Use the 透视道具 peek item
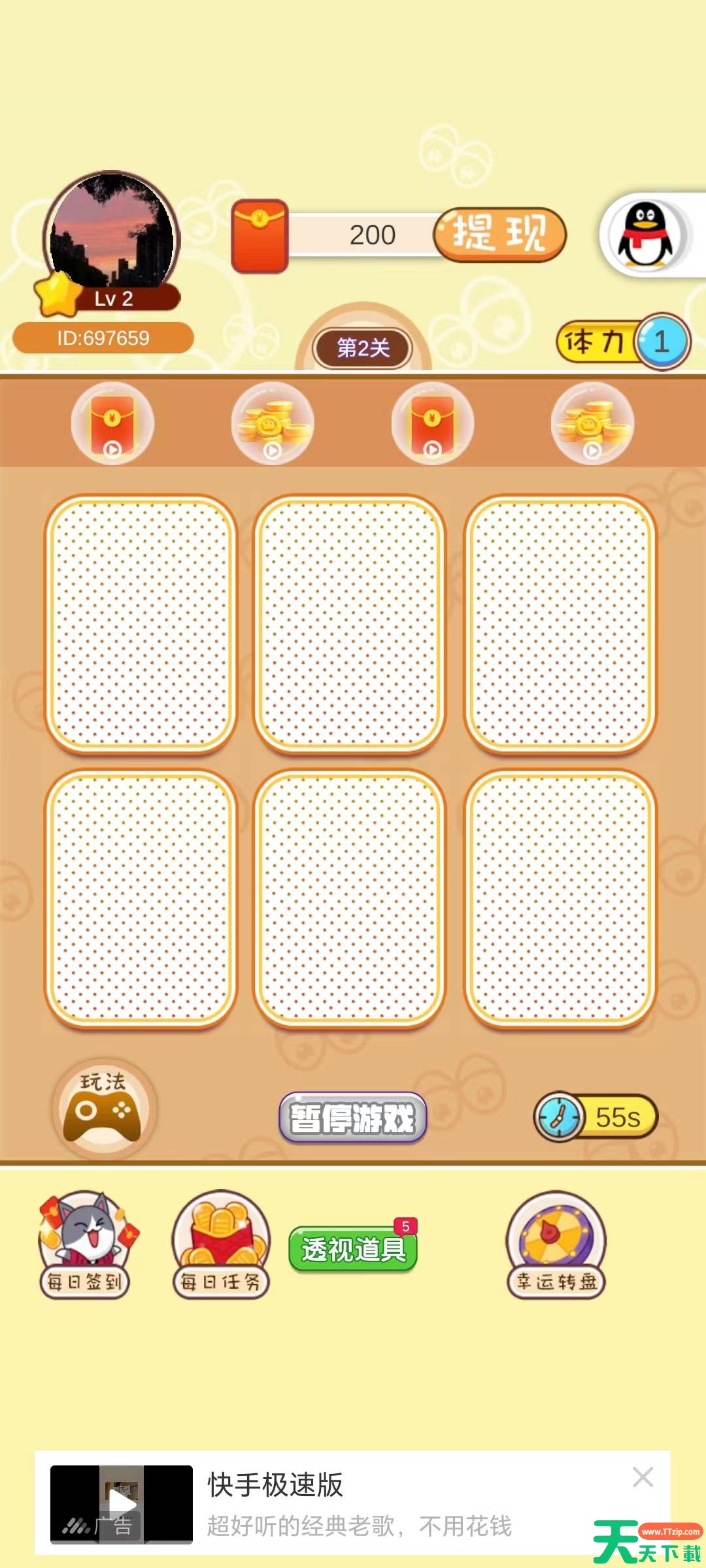The height and width of the screenshot is (1568, 706). point(353,1249)
